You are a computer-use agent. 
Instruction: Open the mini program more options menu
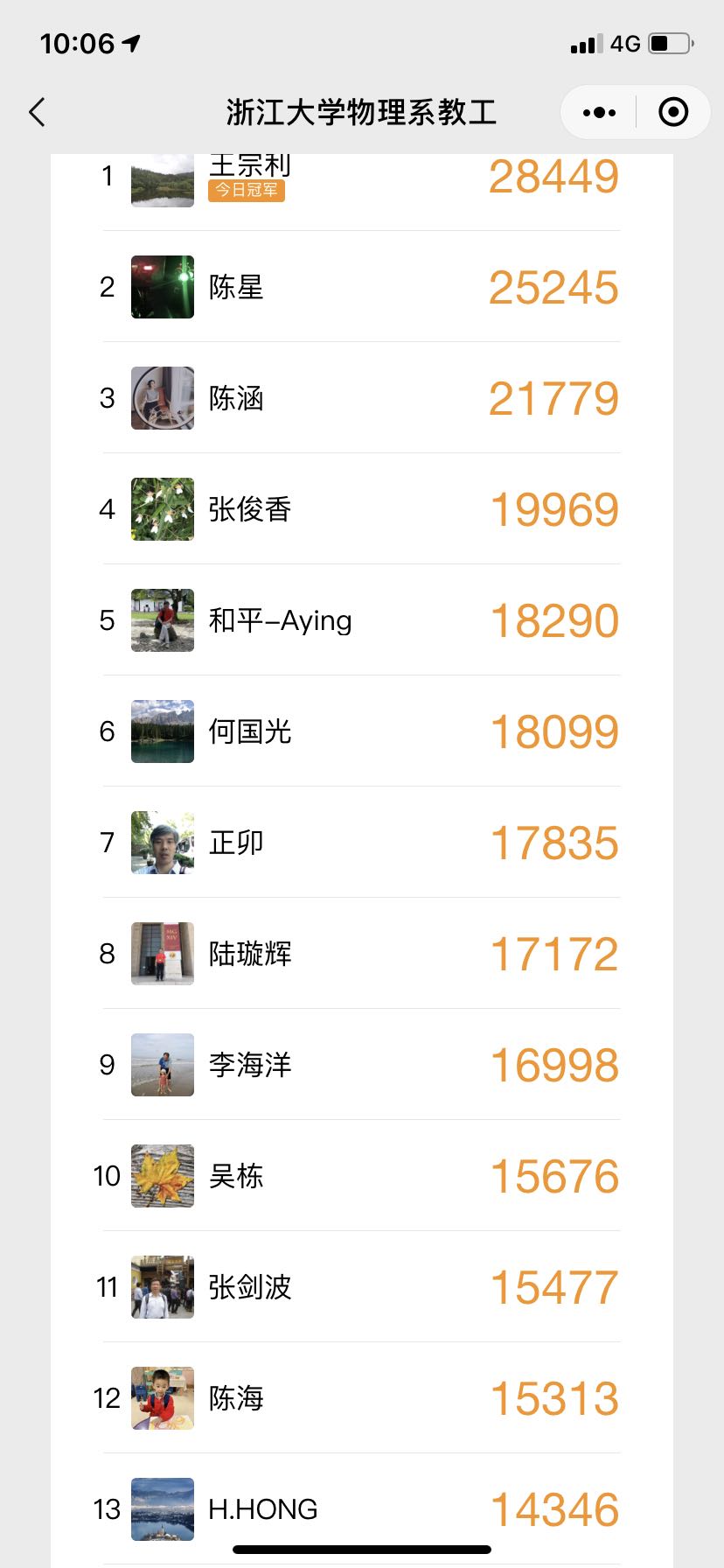[x=599, y=112]
